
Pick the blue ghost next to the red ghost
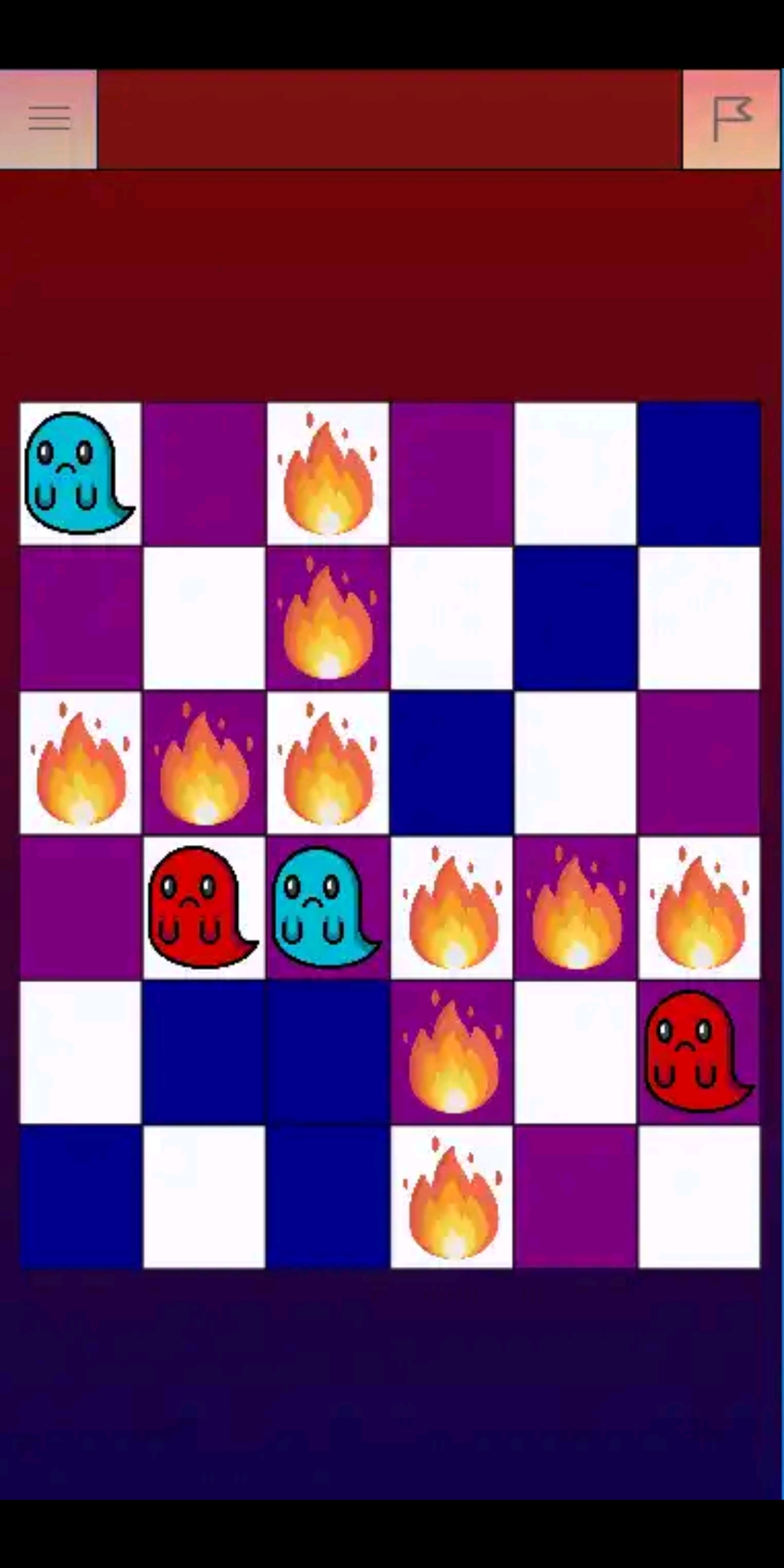[326, 907]
